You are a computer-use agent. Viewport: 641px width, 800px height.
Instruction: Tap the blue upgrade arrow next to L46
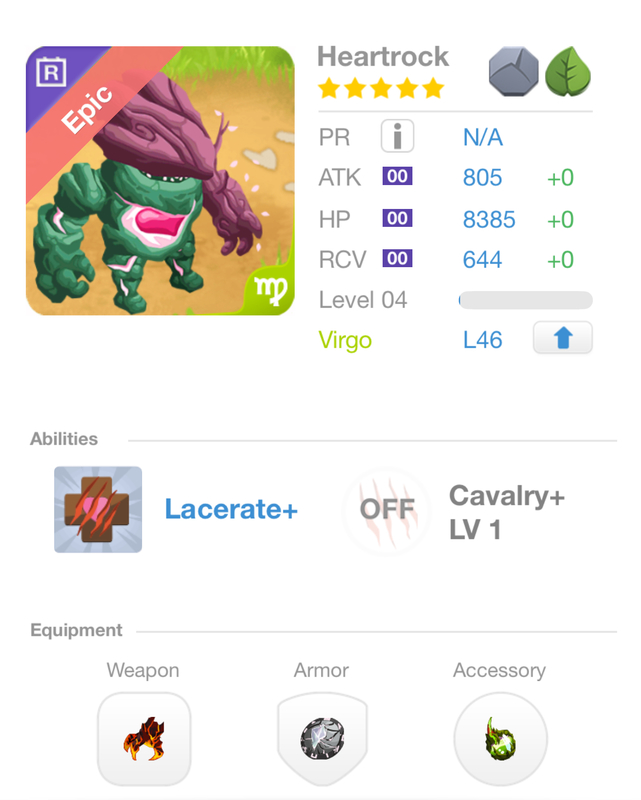click(x=562, y=339)
